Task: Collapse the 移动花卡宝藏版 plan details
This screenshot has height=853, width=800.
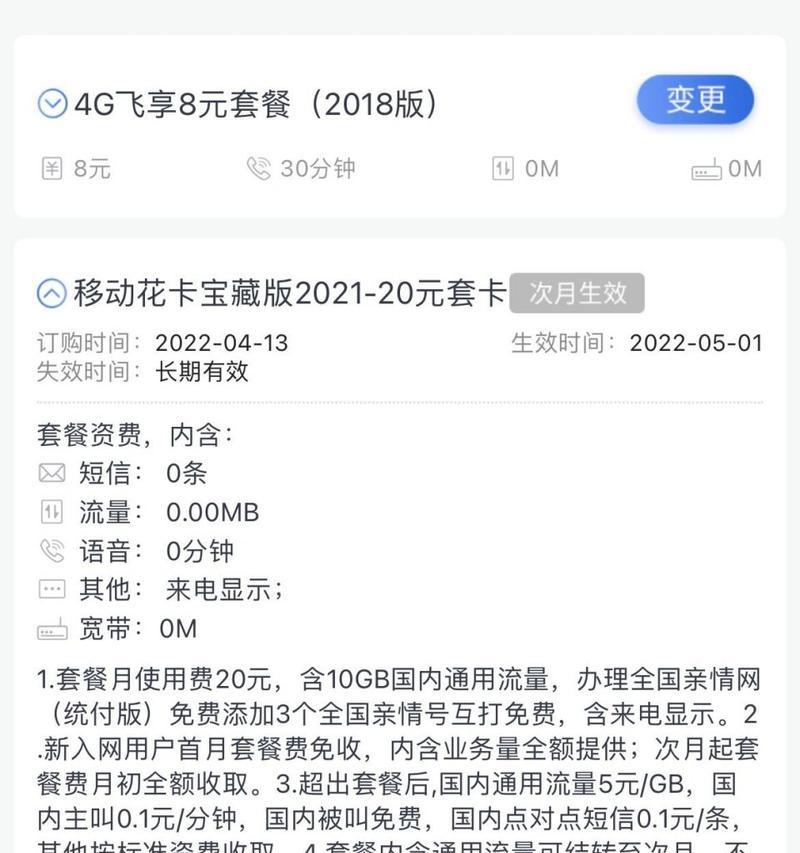Action: [x=52, y=293]
